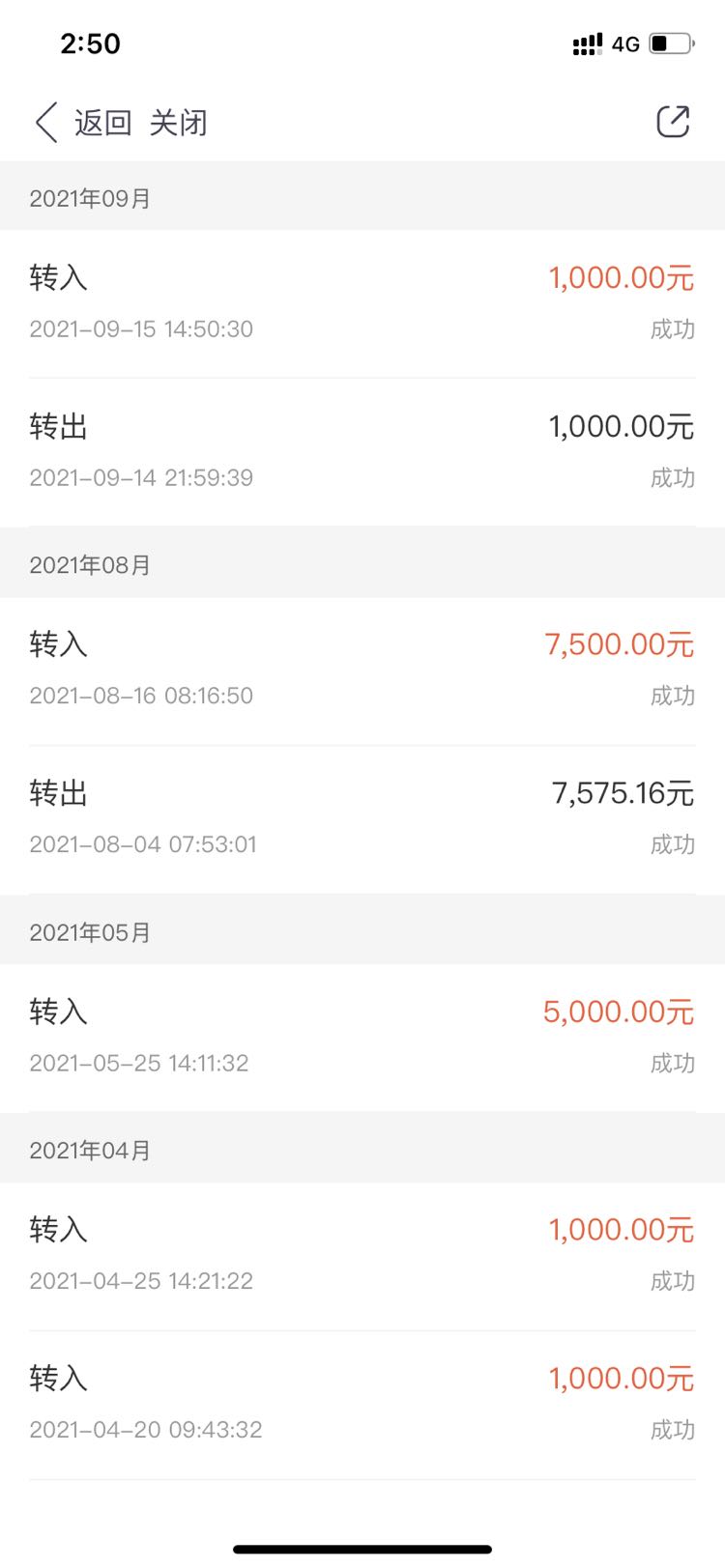The height and width of the screenshot is (1568, 725).
Task: Open the 2021-04-25 转入 1,000.00元 entry
Action: (362, 1256)
